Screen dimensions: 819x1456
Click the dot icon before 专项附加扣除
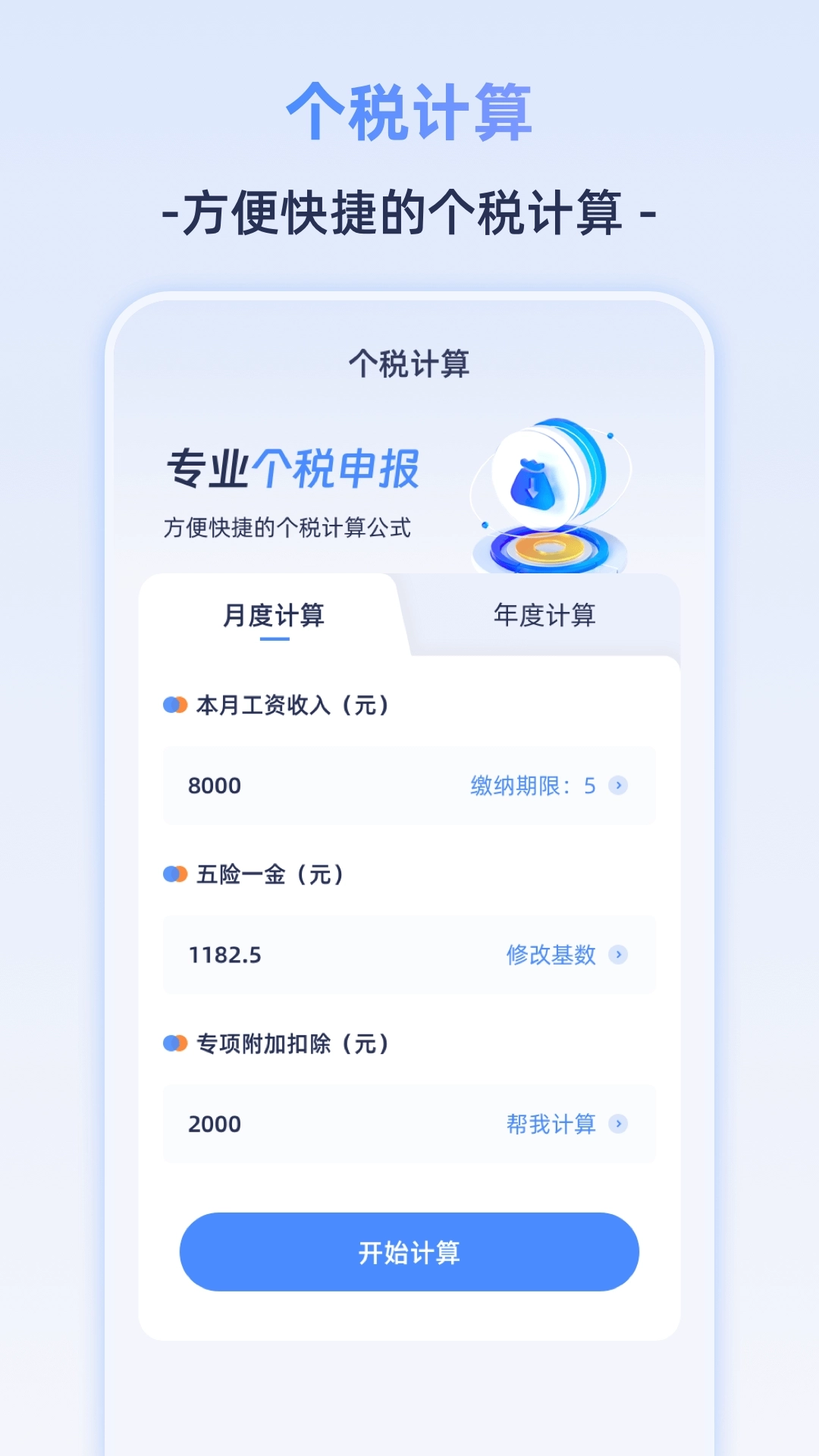pos(176,1042)
